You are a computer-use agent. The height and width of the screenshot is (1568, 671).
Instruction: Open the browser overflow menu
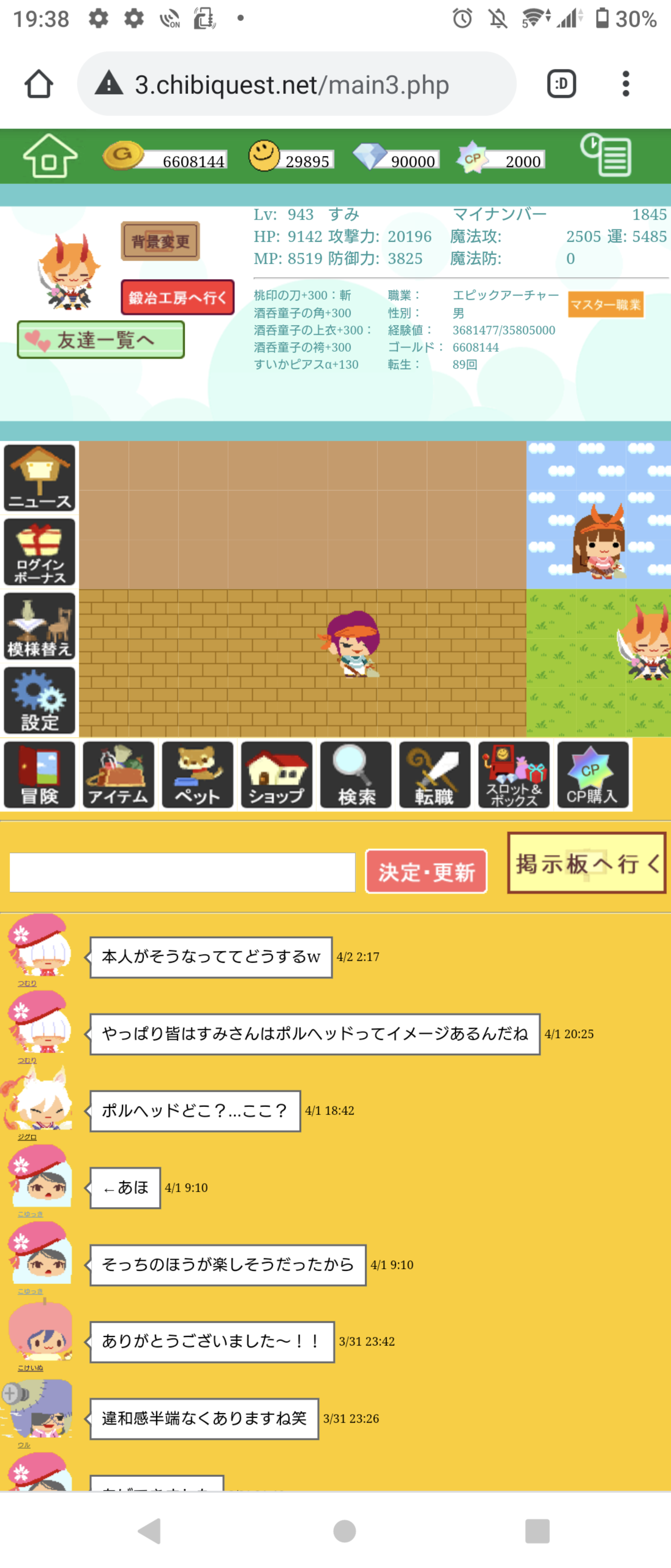(x=625, y=84)
